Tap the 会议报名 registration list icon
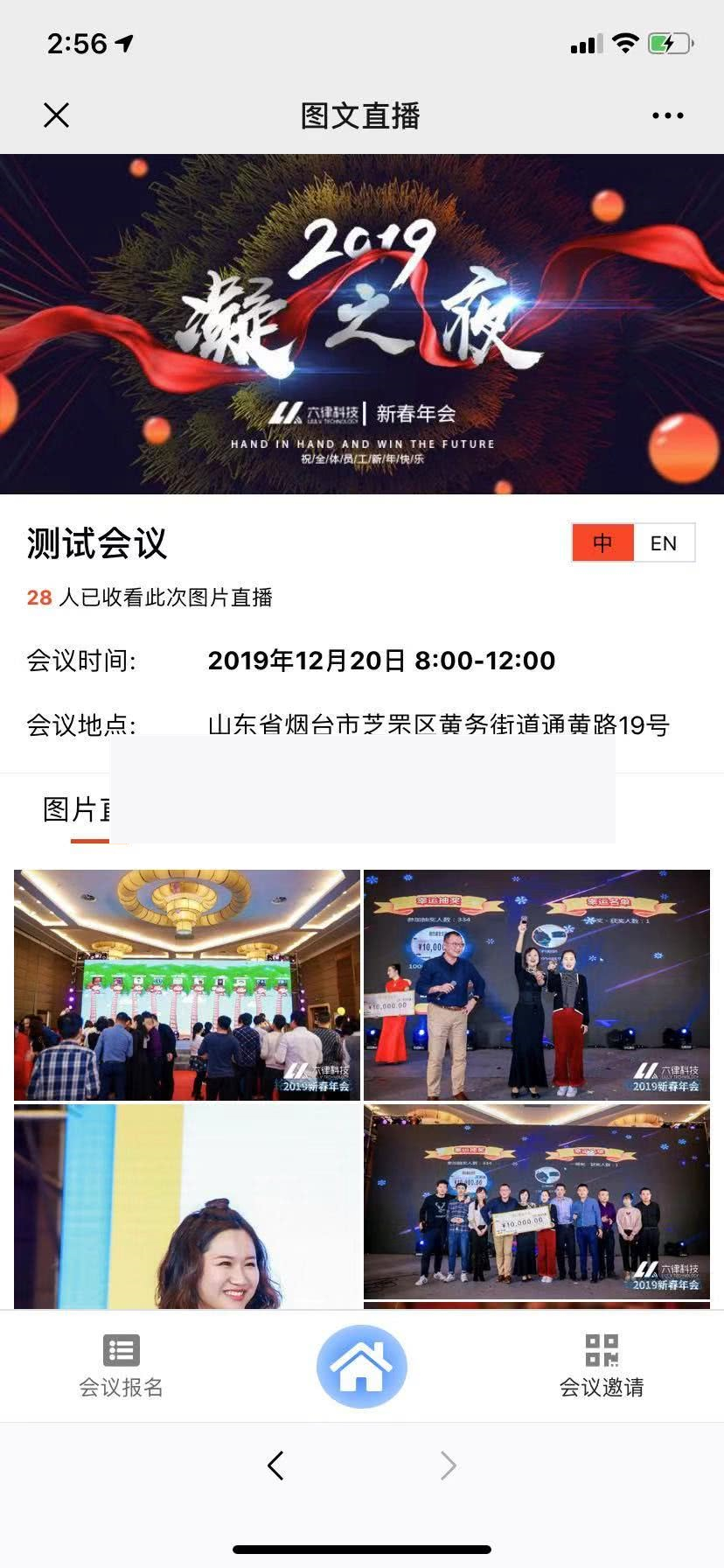 [121, 1350]
